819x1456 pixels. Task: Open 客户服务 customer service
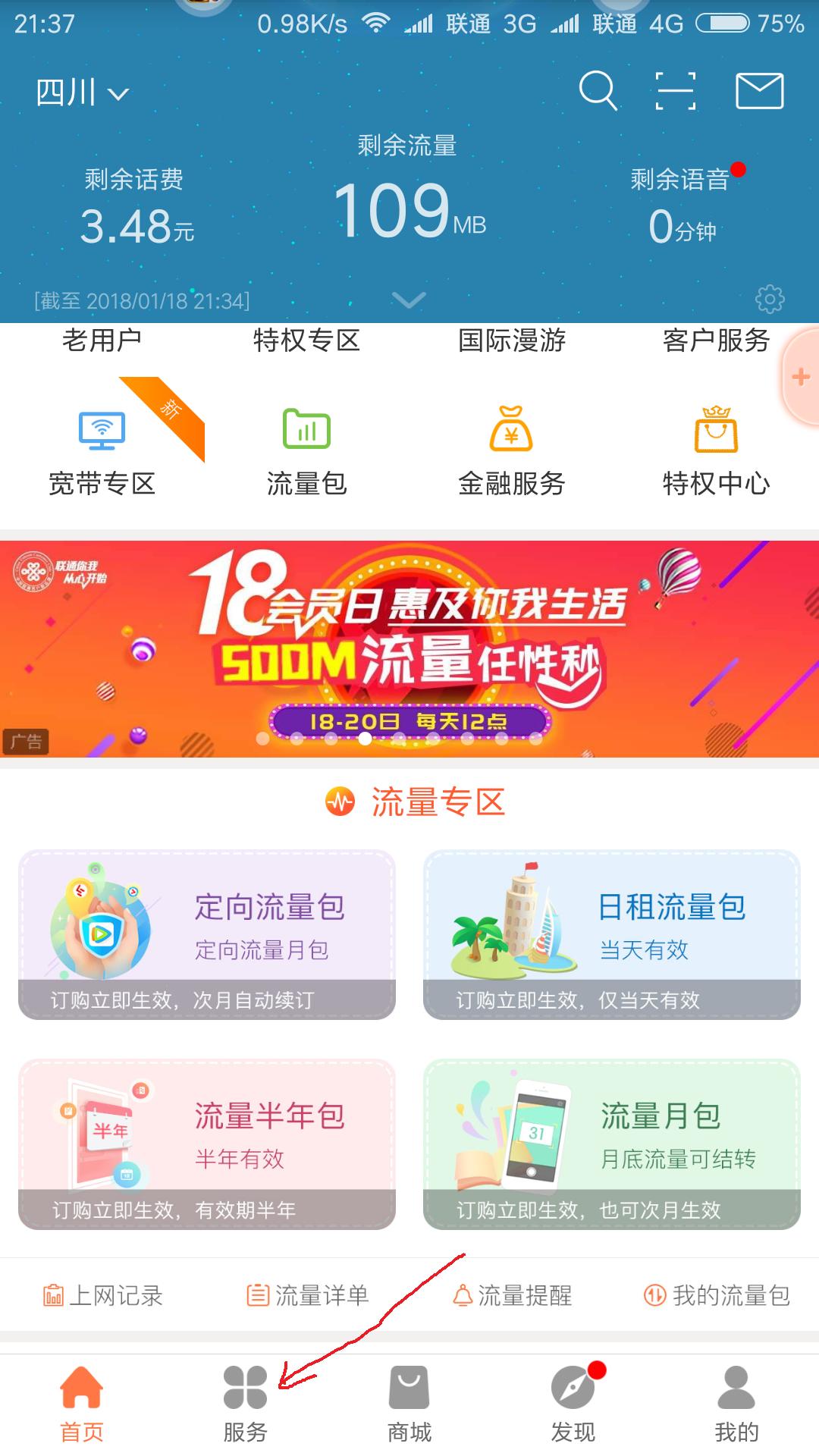click(x=717, y=341)
